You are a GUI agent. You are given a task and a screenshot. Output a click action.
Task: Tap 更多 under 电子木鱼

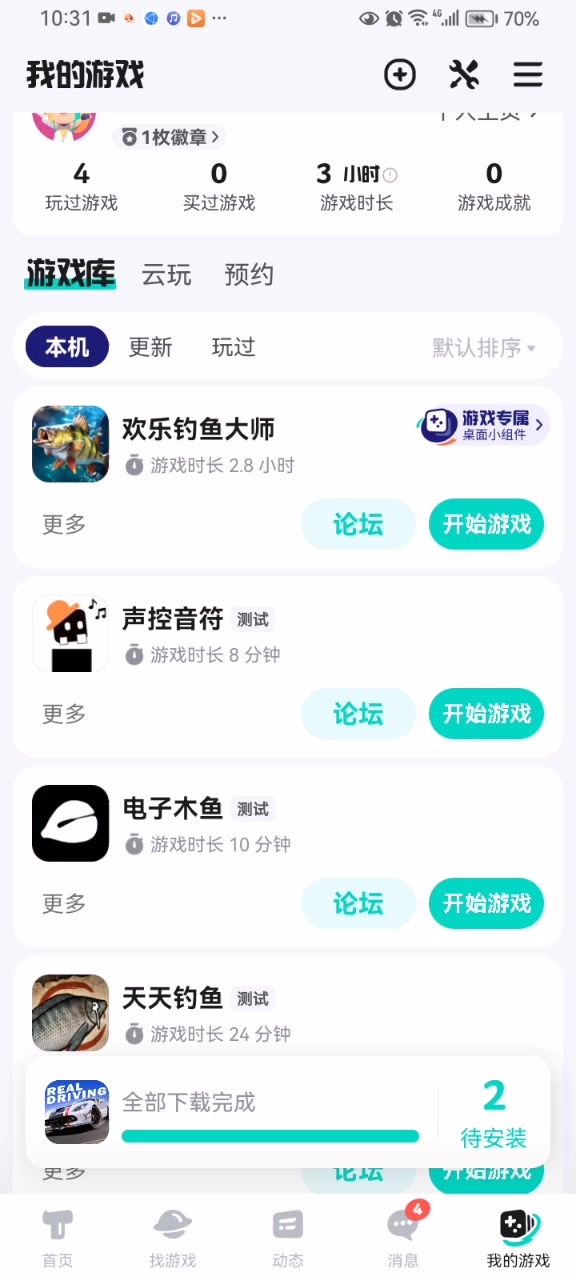click(x=64, y=903)
